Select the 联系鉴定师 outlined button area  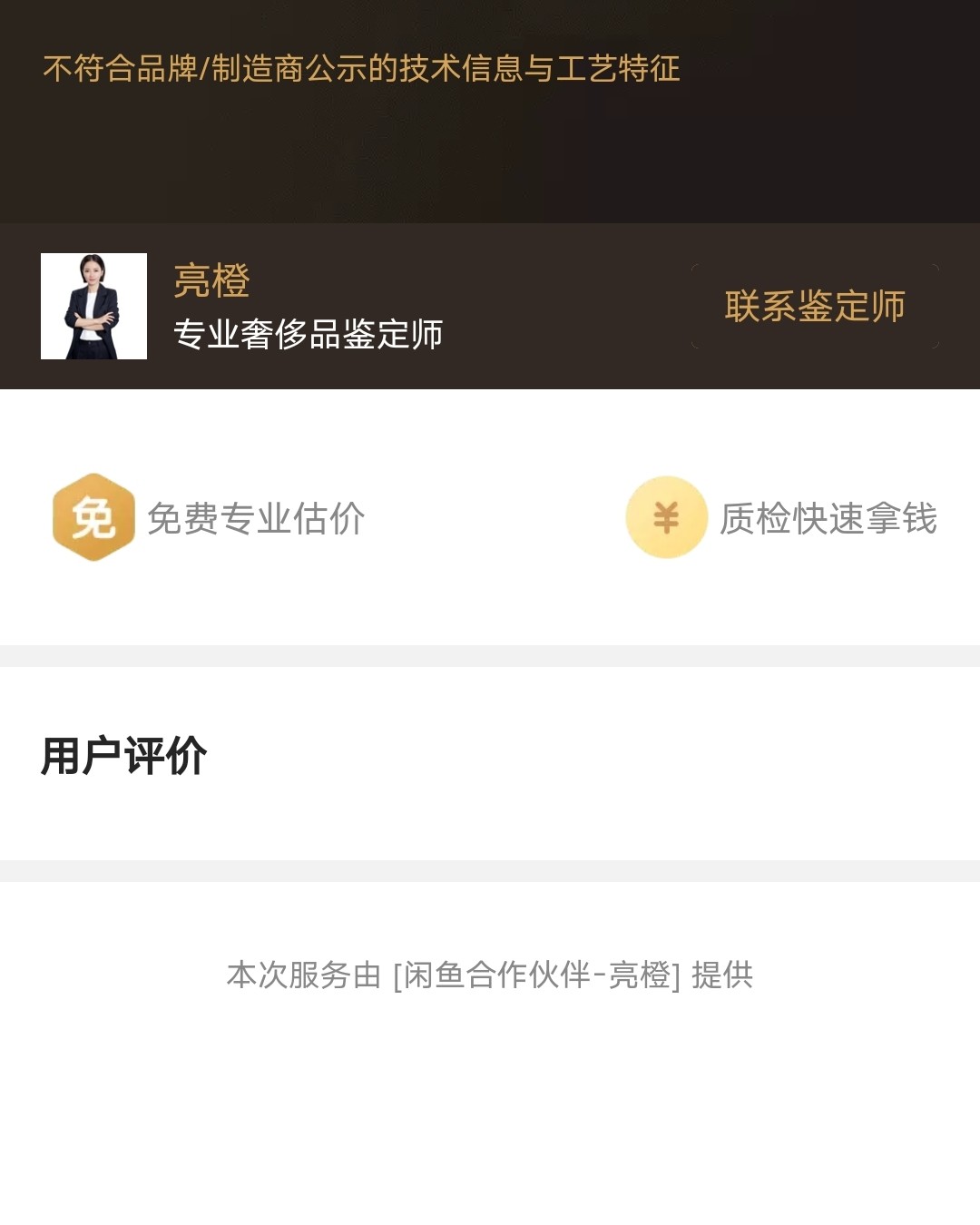815,304
